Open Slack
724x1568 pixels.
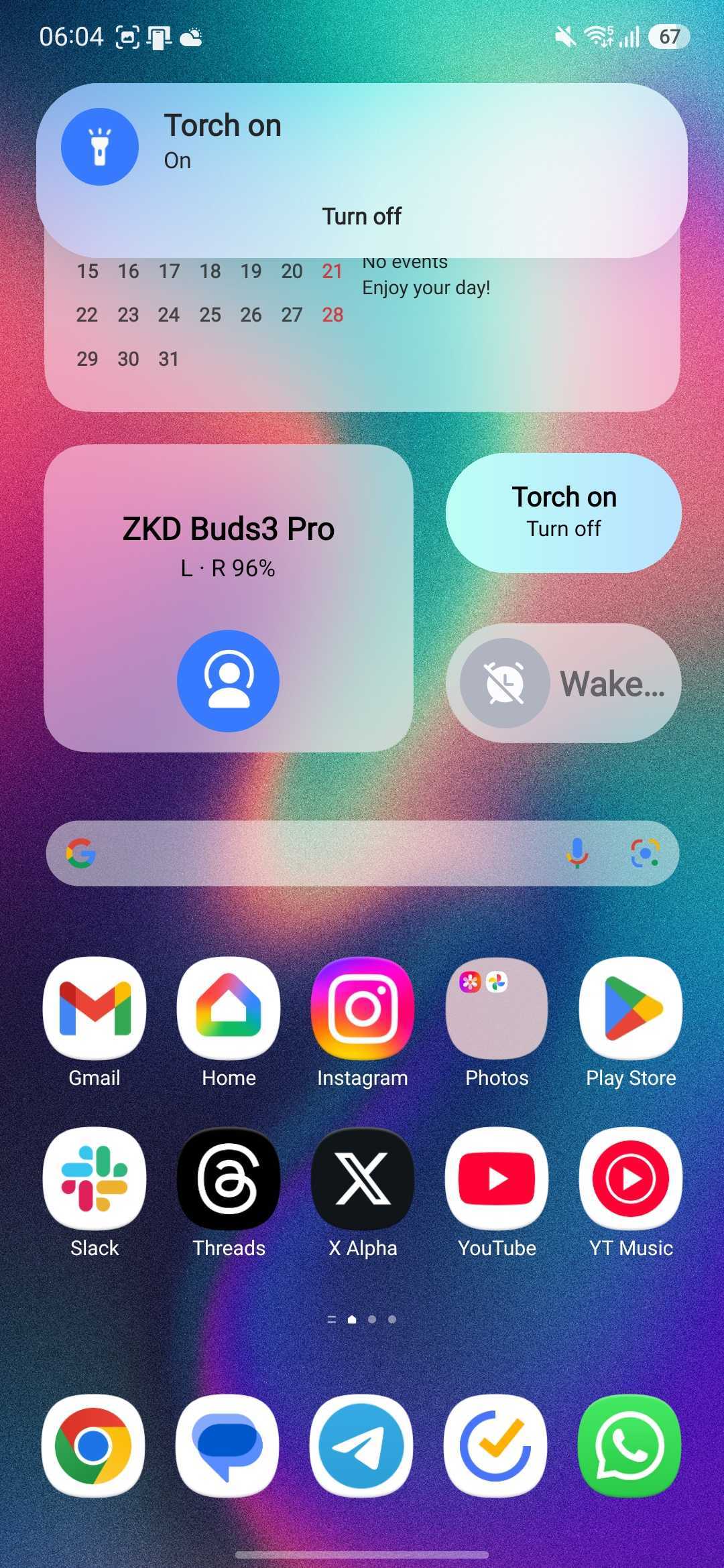point(95,1178)
